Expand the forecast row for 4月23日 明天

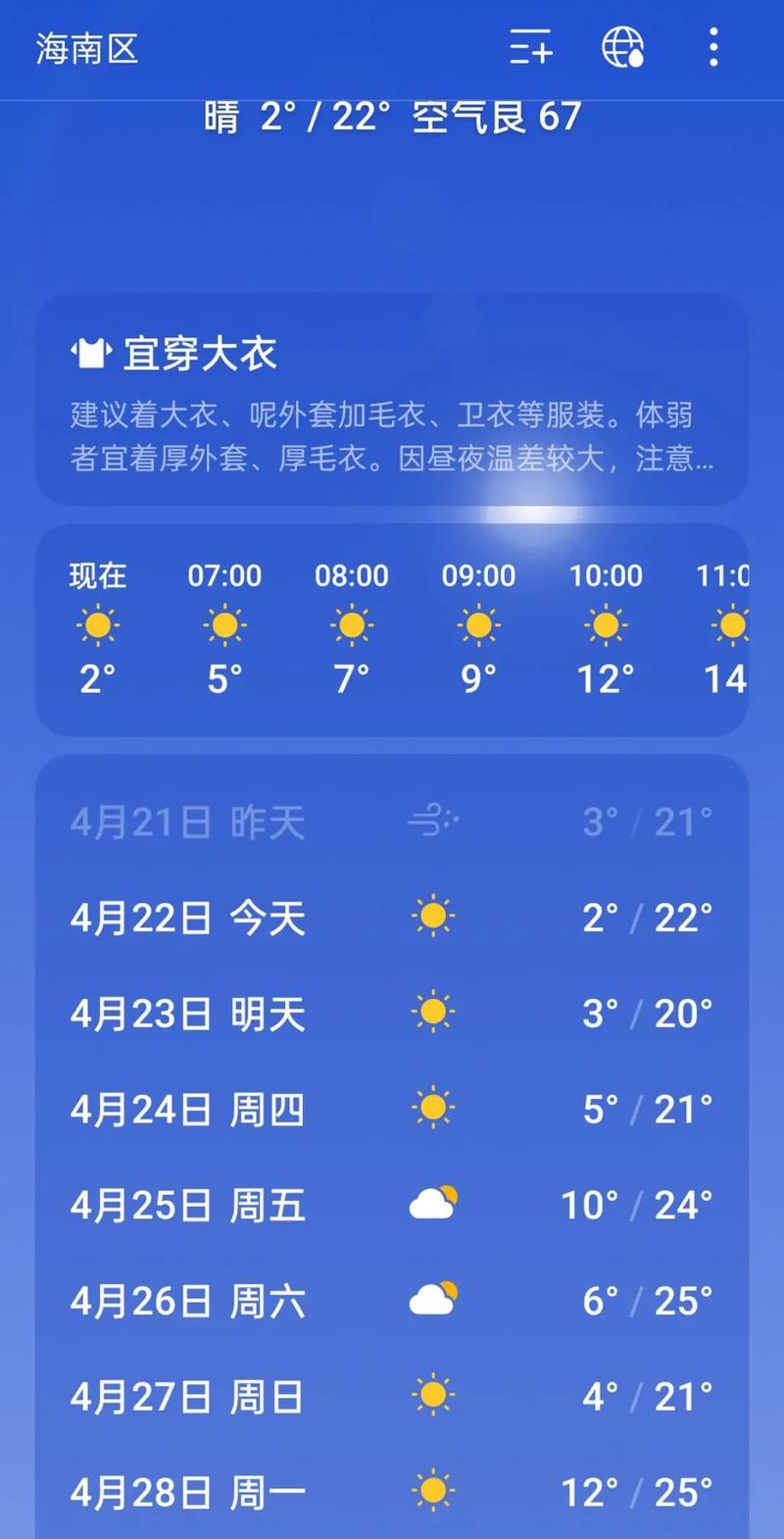(x=392, y=1013)
